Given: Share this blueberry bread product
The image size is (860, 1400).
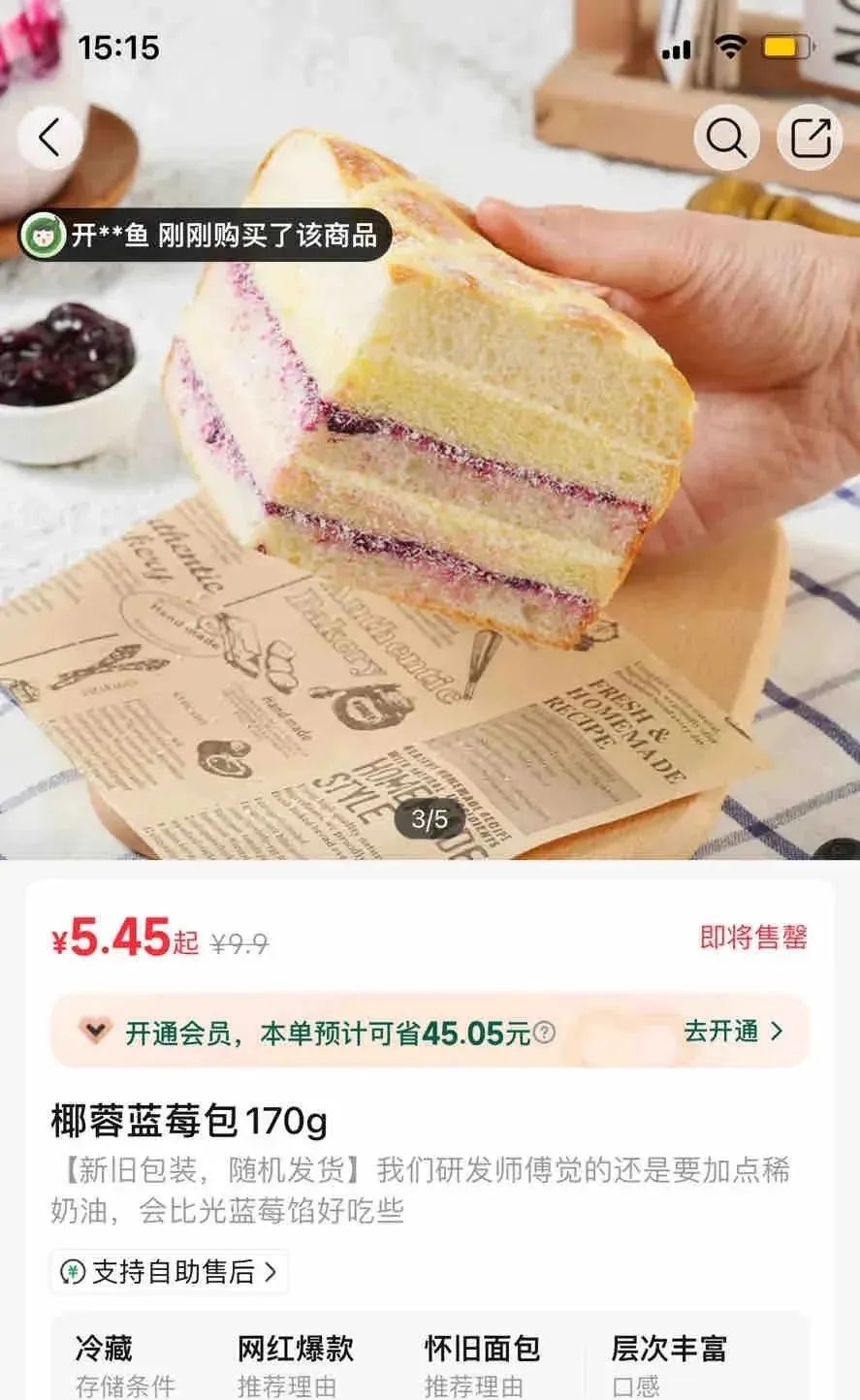Looking at the screenshot, I should 811,138.
